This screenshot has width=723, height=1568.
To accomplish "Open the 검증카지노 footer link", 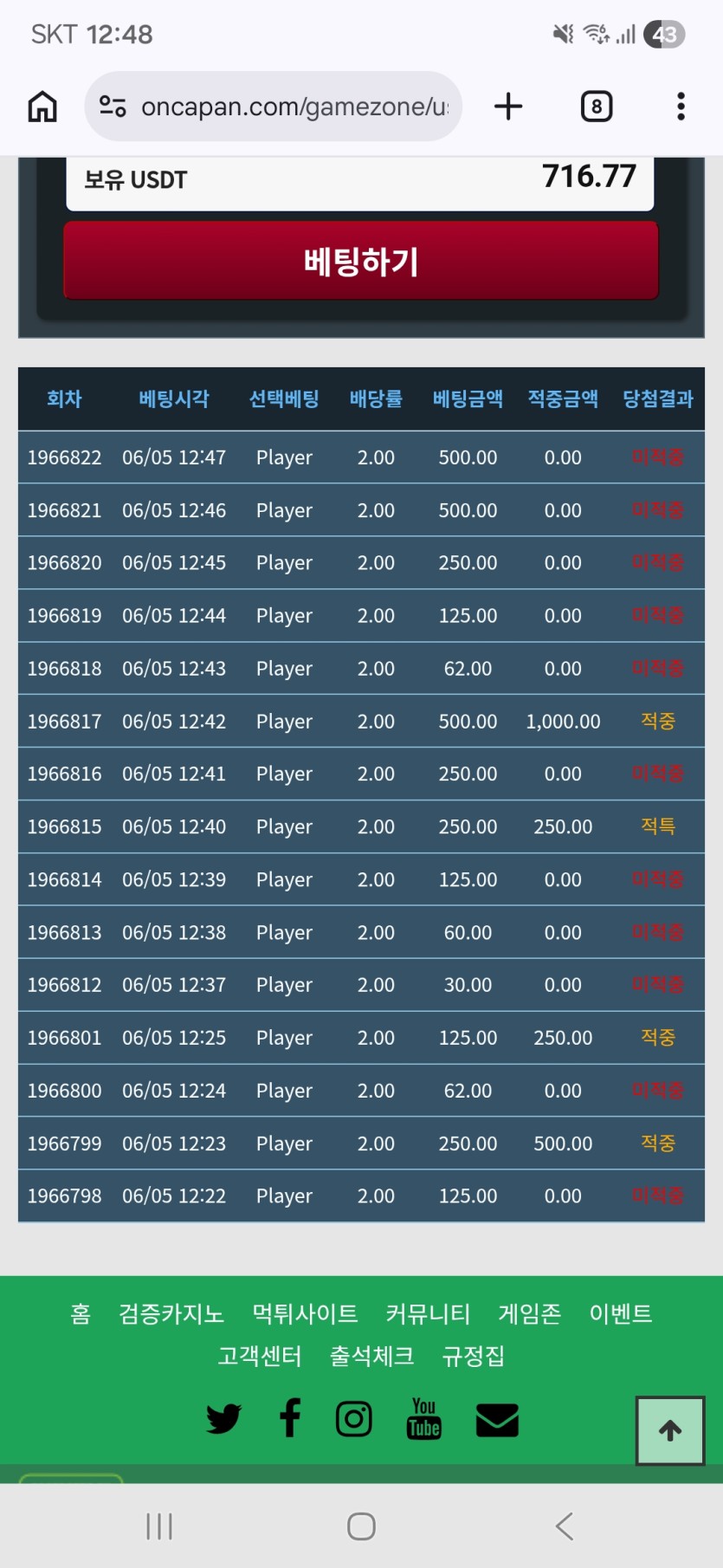I will click(x=171, y=1314).
